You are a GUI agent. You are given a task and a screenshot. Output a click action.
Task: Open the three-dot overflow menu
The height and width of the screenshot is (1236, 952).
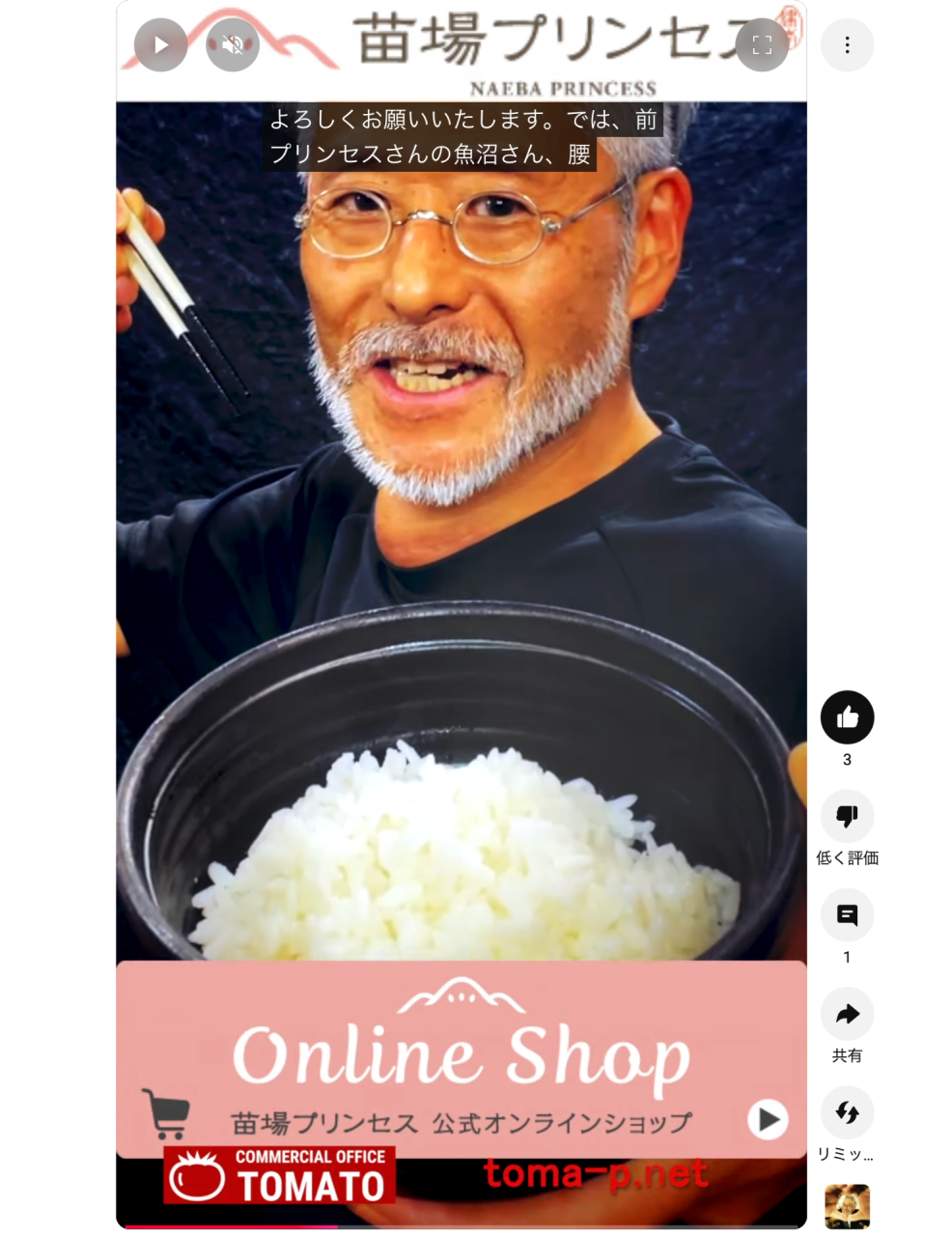(x=847, y=44)
